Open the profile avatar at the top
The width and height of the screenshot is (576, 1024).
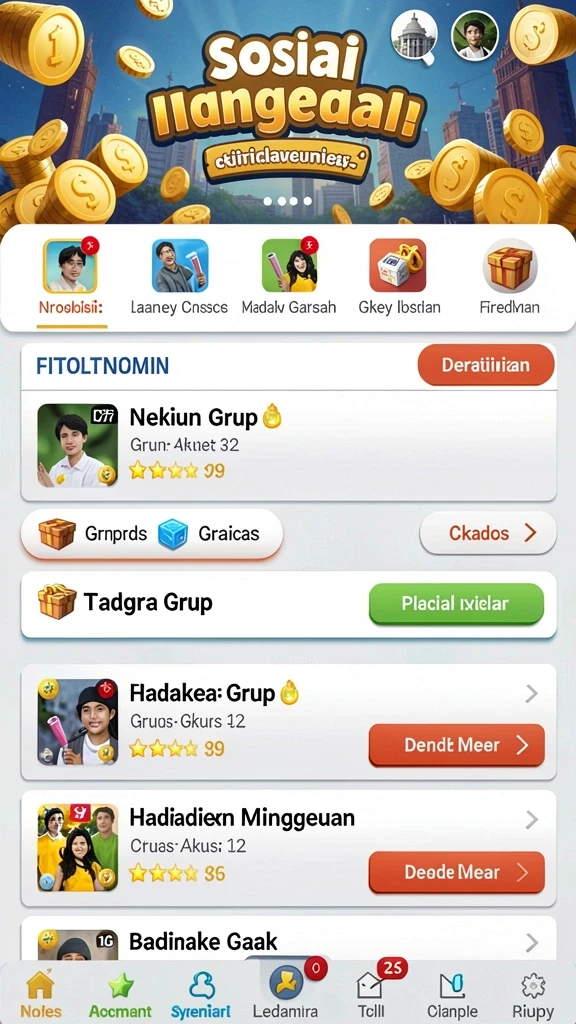[x=475, y=35]
